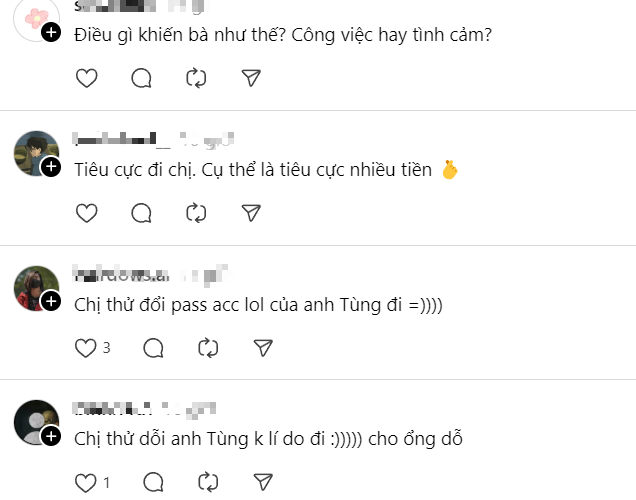The height and width of the screenshot is (500, 636).
Task: Repost the "Điều gì khiến bà như thế" comment
Action: click(197, 77)
